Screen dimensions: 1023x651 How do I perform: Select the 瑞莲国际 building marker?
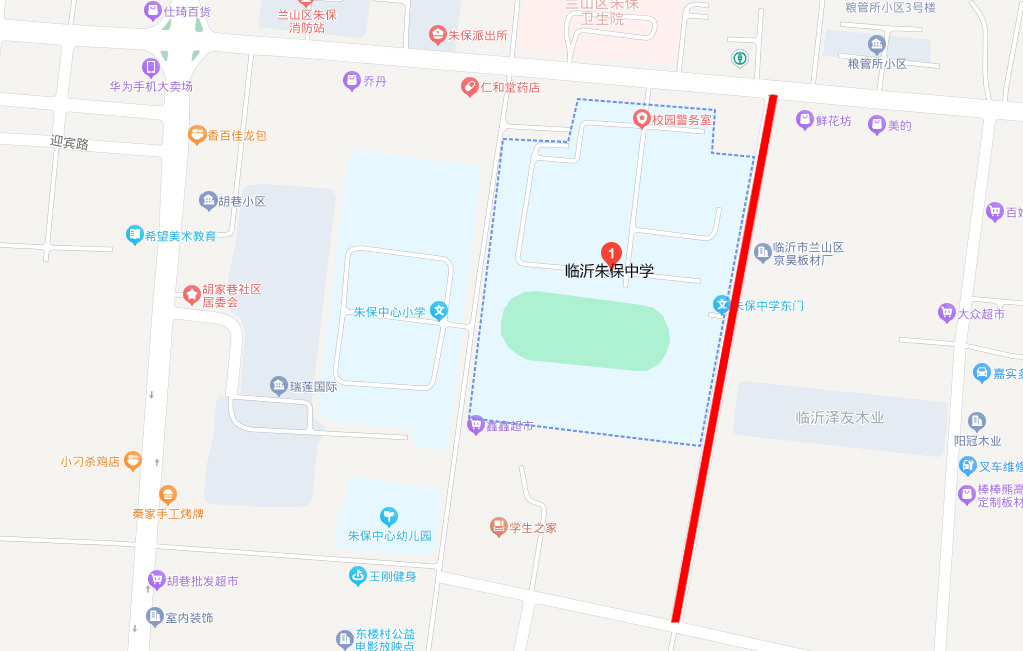tap(279, 385)
